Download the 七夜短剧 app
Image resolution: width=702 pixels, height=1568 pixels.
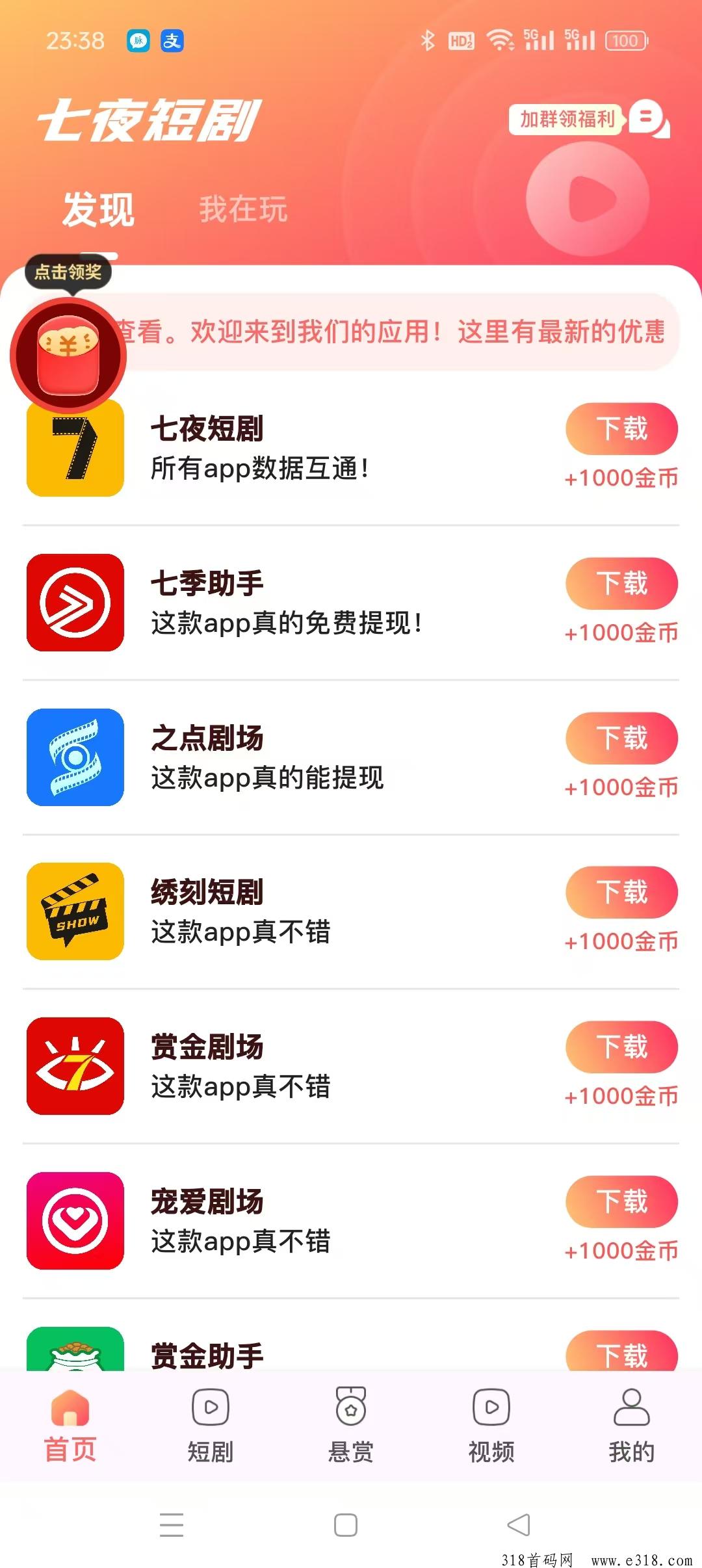[621, 429]
